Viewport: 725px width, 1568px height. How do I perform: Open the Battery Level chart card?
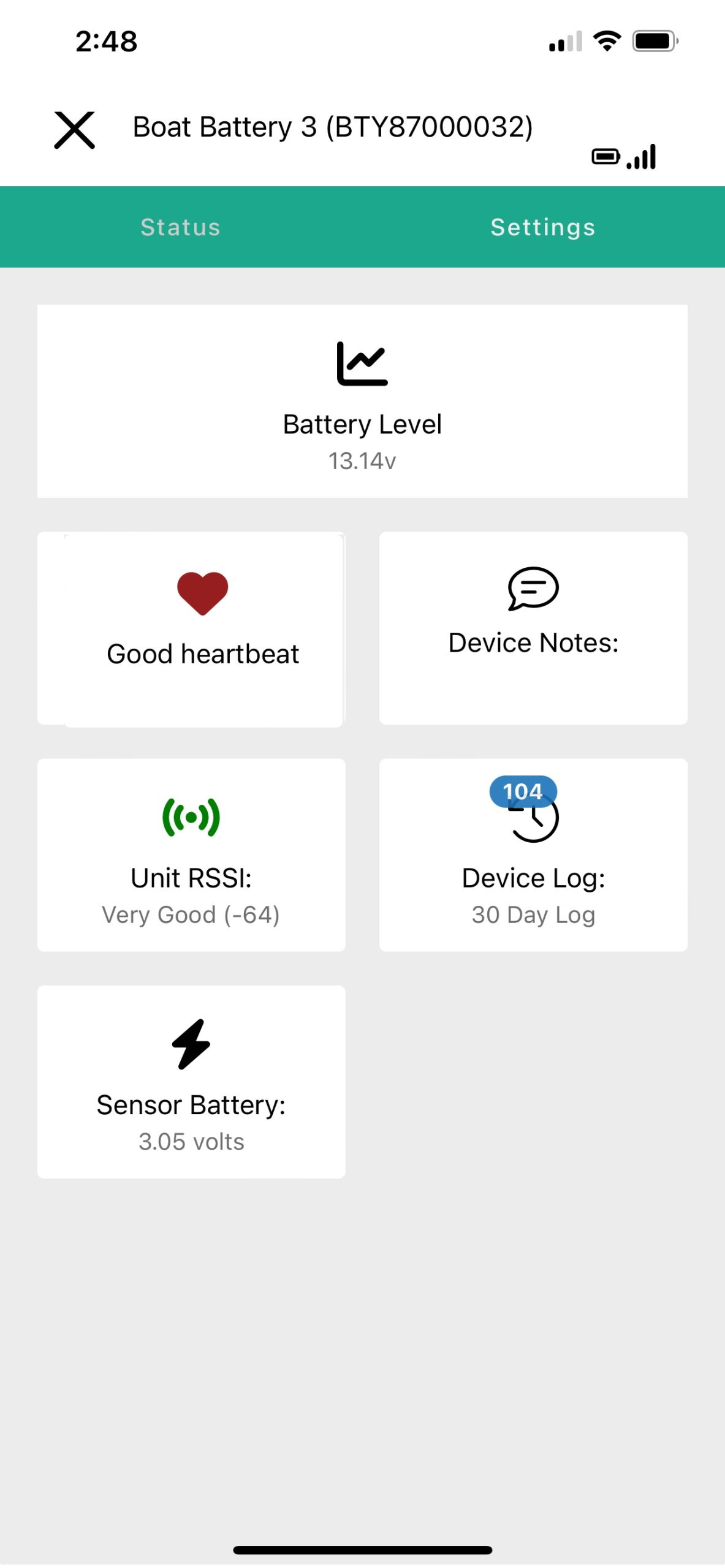(x=362, y=401)
